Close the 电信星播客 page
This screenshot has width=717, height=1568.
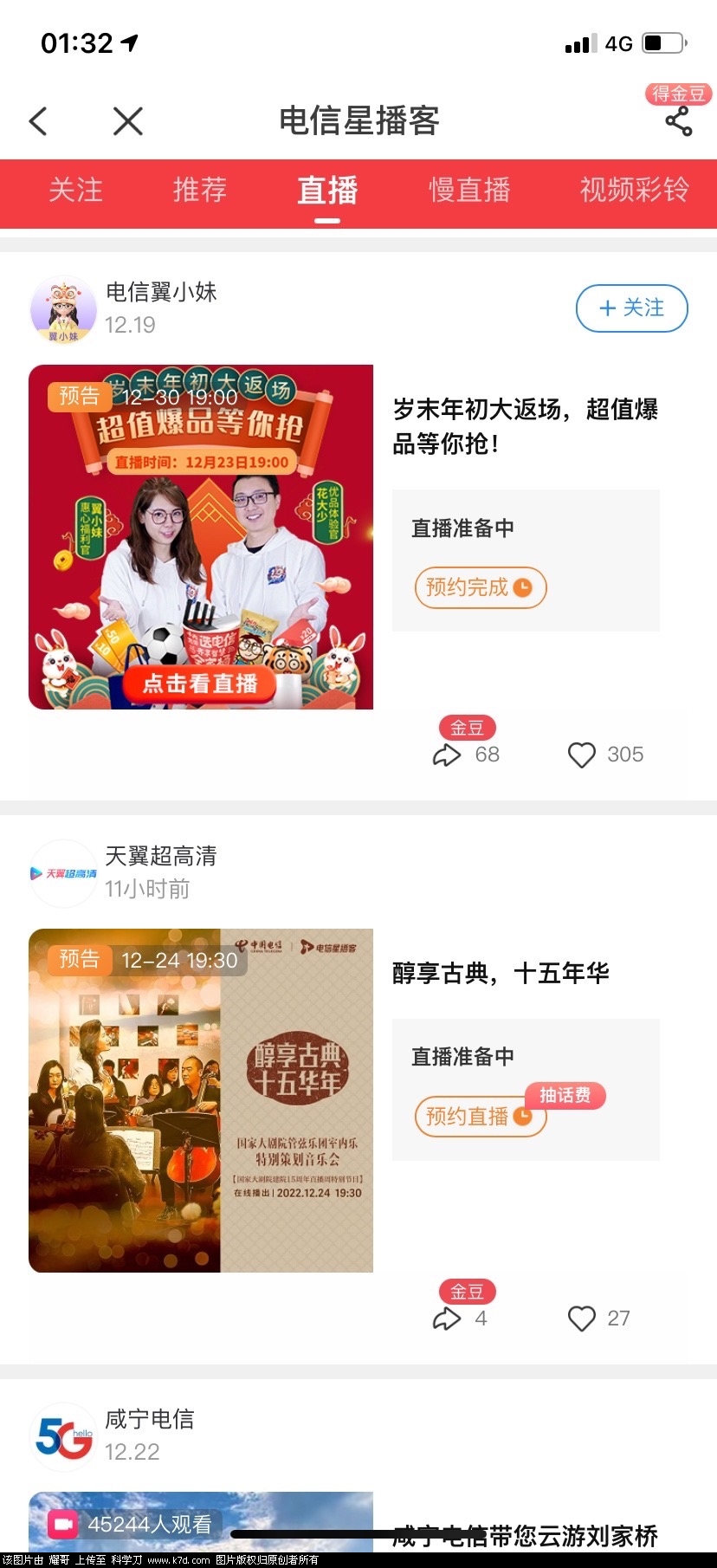click(x=128, y=121)
